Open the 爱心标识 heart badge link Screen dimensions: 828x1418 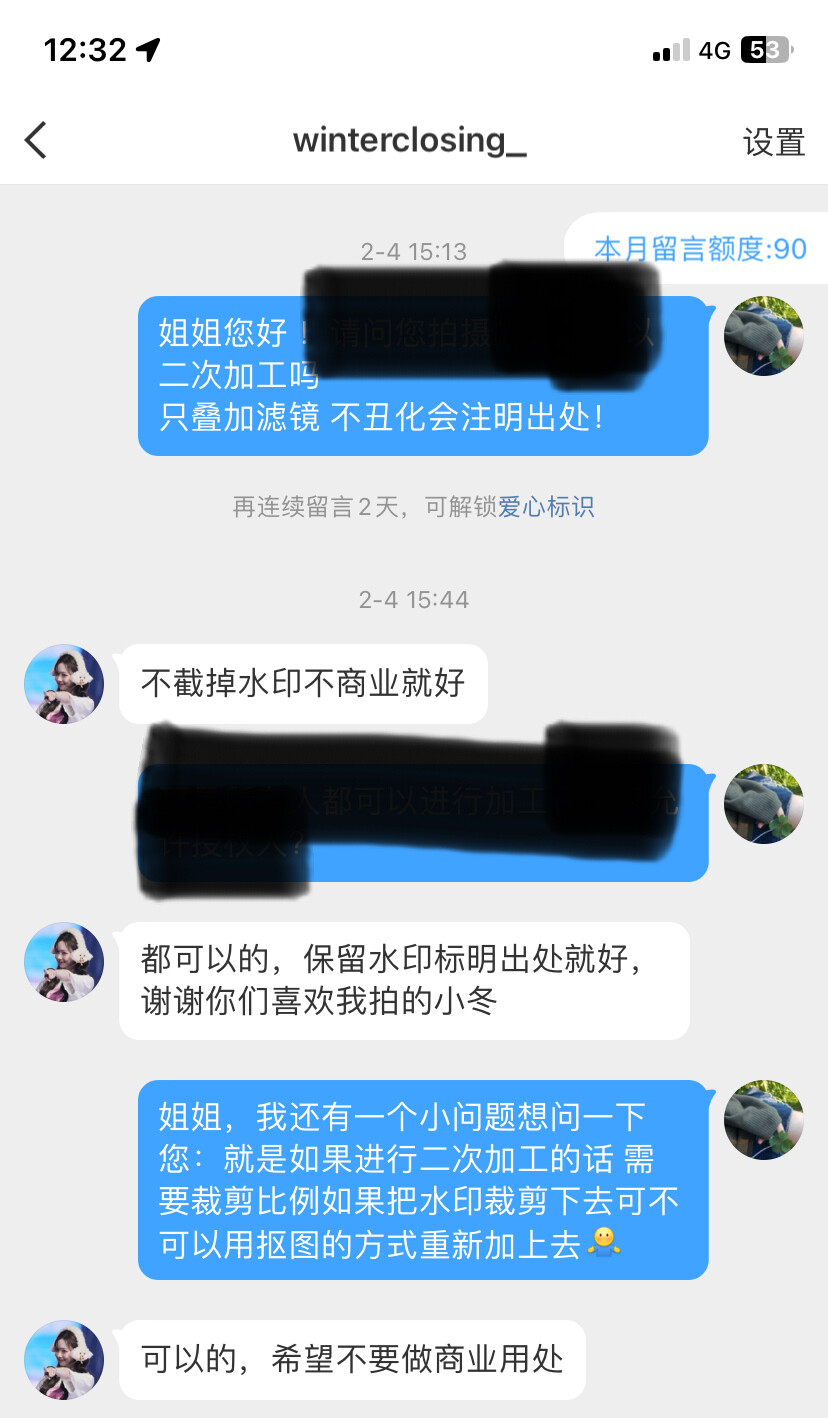point(545,508)
